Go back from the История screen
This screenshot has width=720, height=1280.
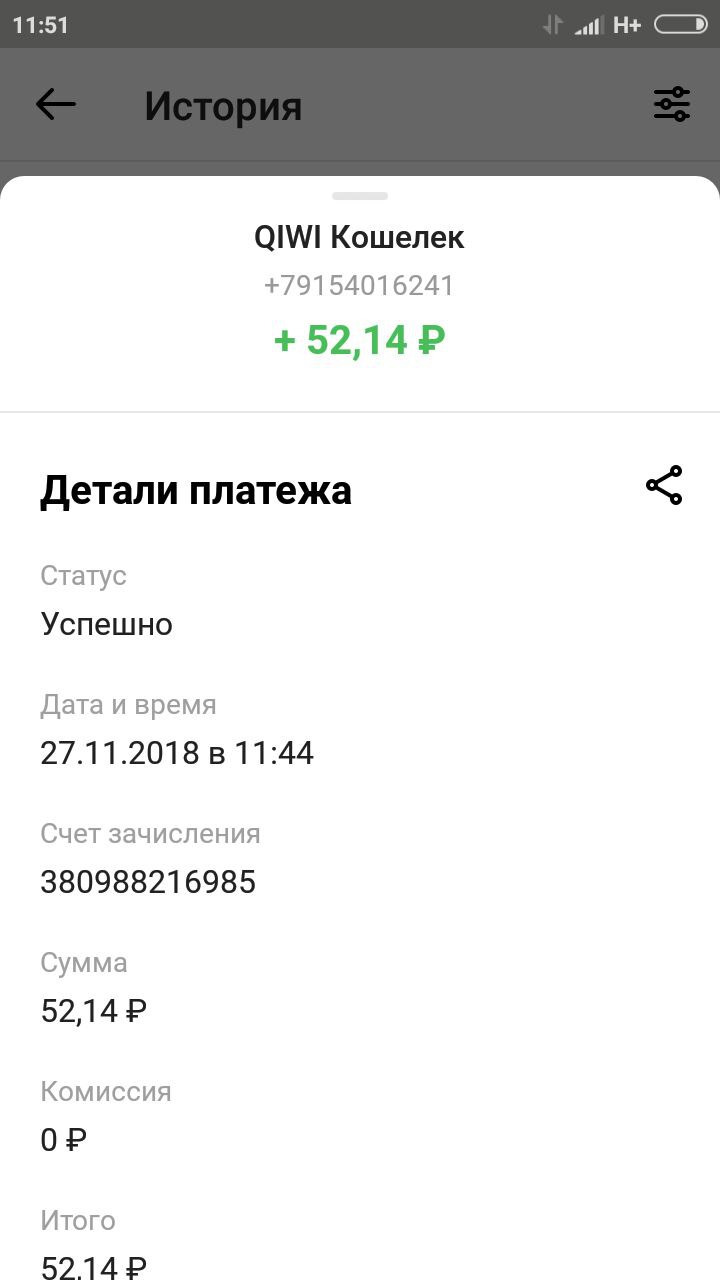pyautogui.click(x=55, y=104)
